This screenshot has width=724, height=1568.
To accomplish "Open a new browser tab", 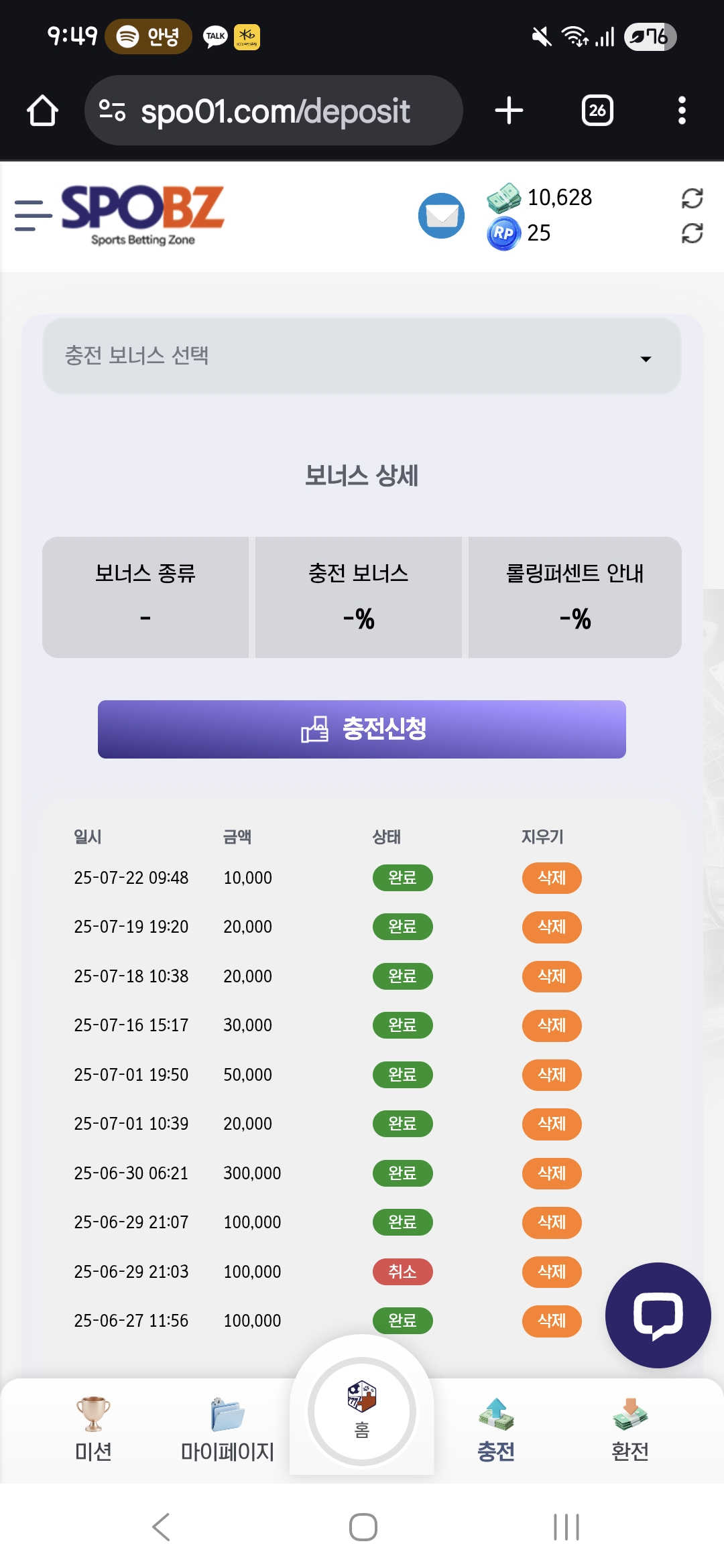I will click(509, 111).
